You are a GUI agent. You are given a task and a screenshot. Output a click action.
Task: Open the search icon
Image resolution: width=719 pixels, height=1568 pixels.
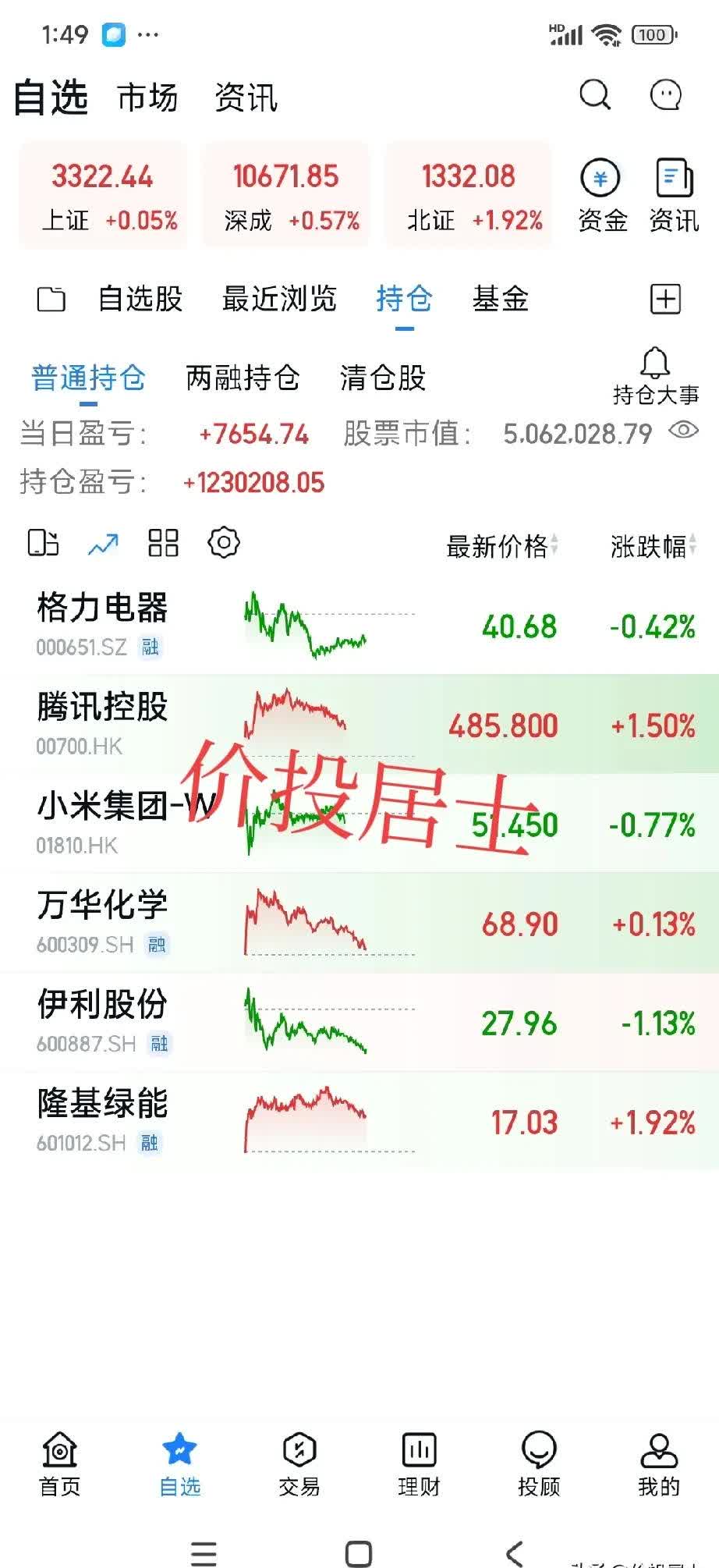(595, 95)
